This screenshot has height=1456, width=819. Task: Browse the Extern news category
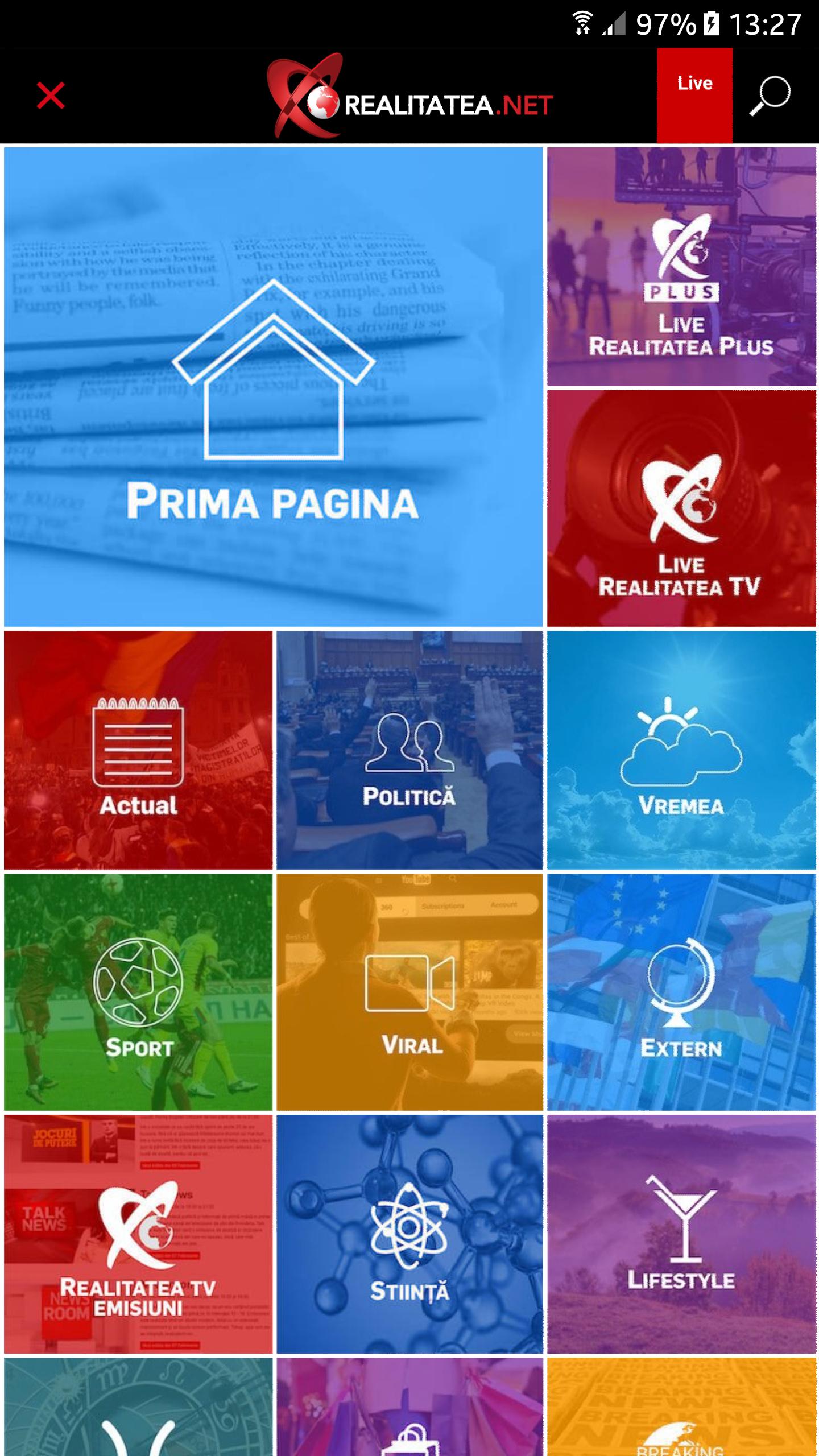tap(681, 992)
